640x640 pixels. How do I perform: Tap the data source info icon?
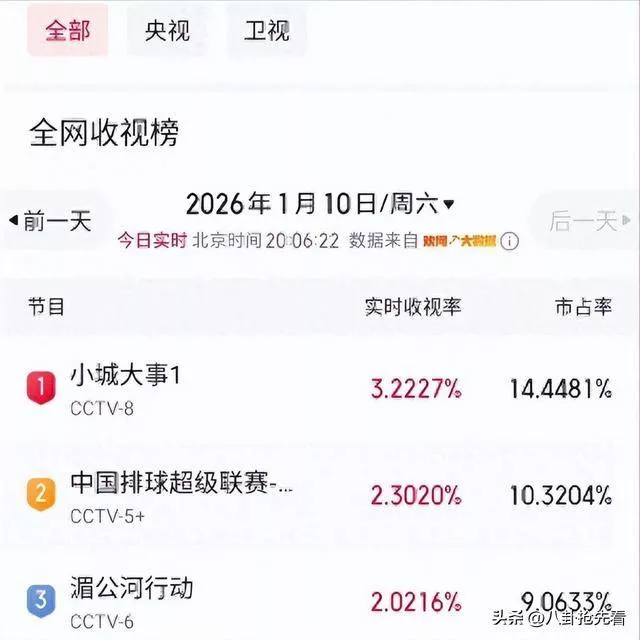coord(510,241)
